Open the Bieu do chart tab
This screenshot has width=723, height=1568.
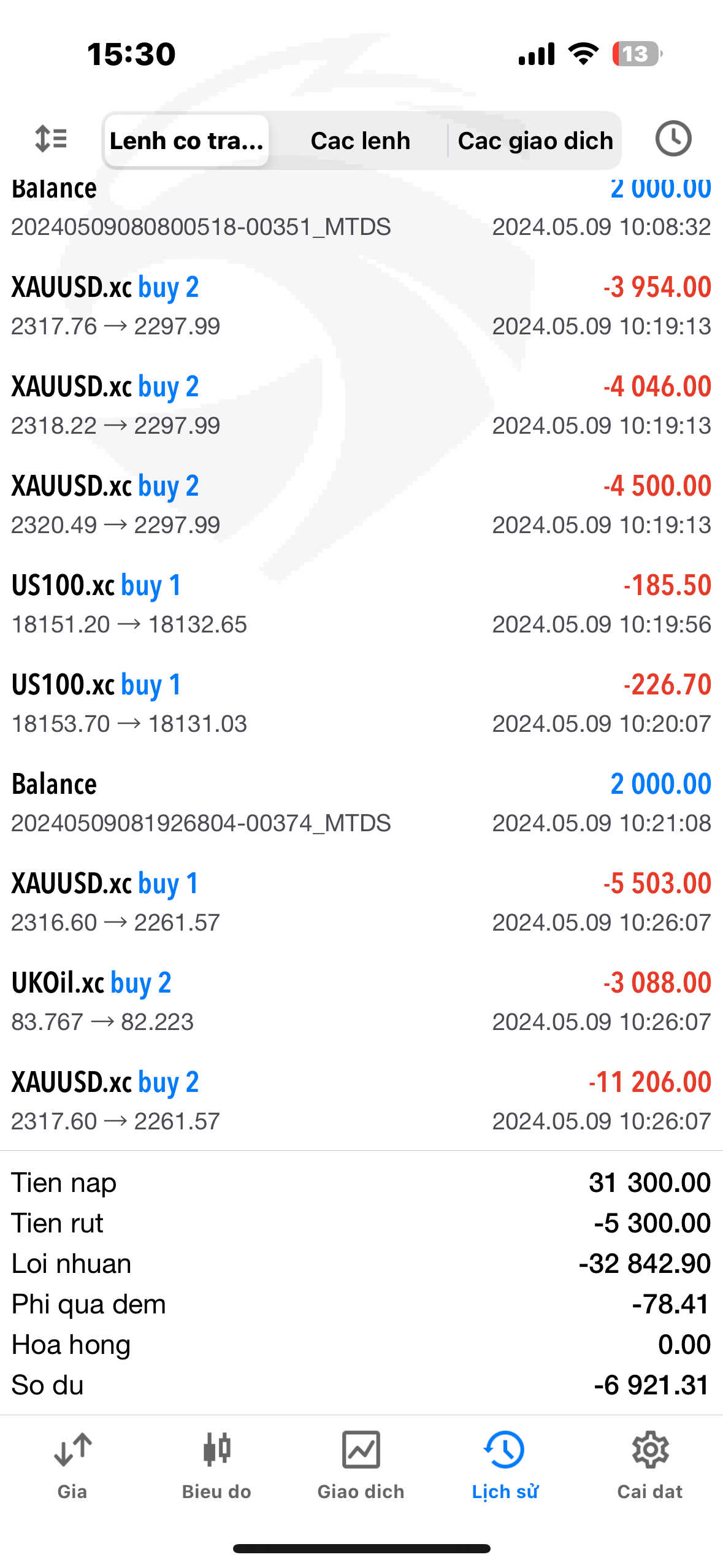pyautogui.click(x=216, y=1466)
